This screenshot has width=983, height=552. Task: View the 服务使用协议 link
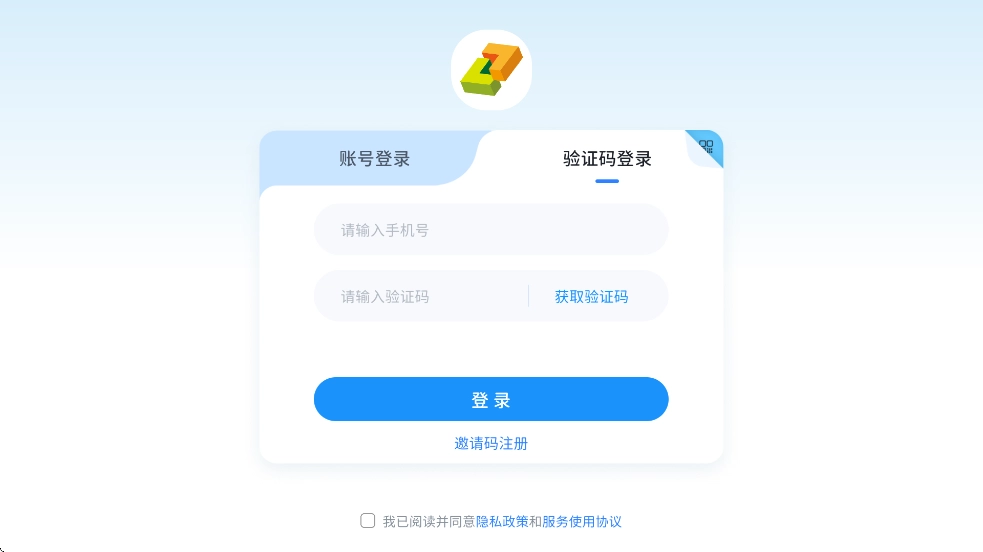click(x=582, y=521)
